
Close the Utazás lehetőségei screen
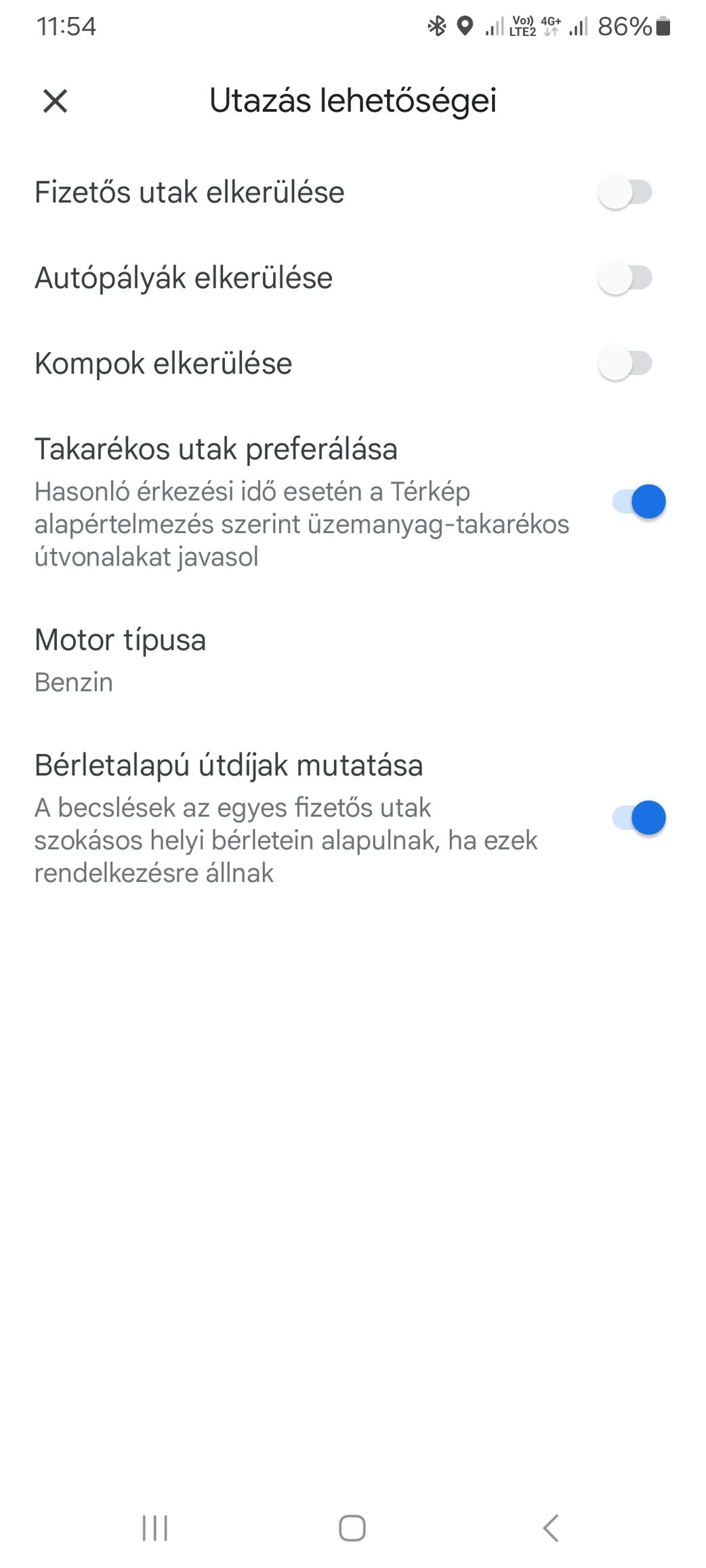click(55, 101)
